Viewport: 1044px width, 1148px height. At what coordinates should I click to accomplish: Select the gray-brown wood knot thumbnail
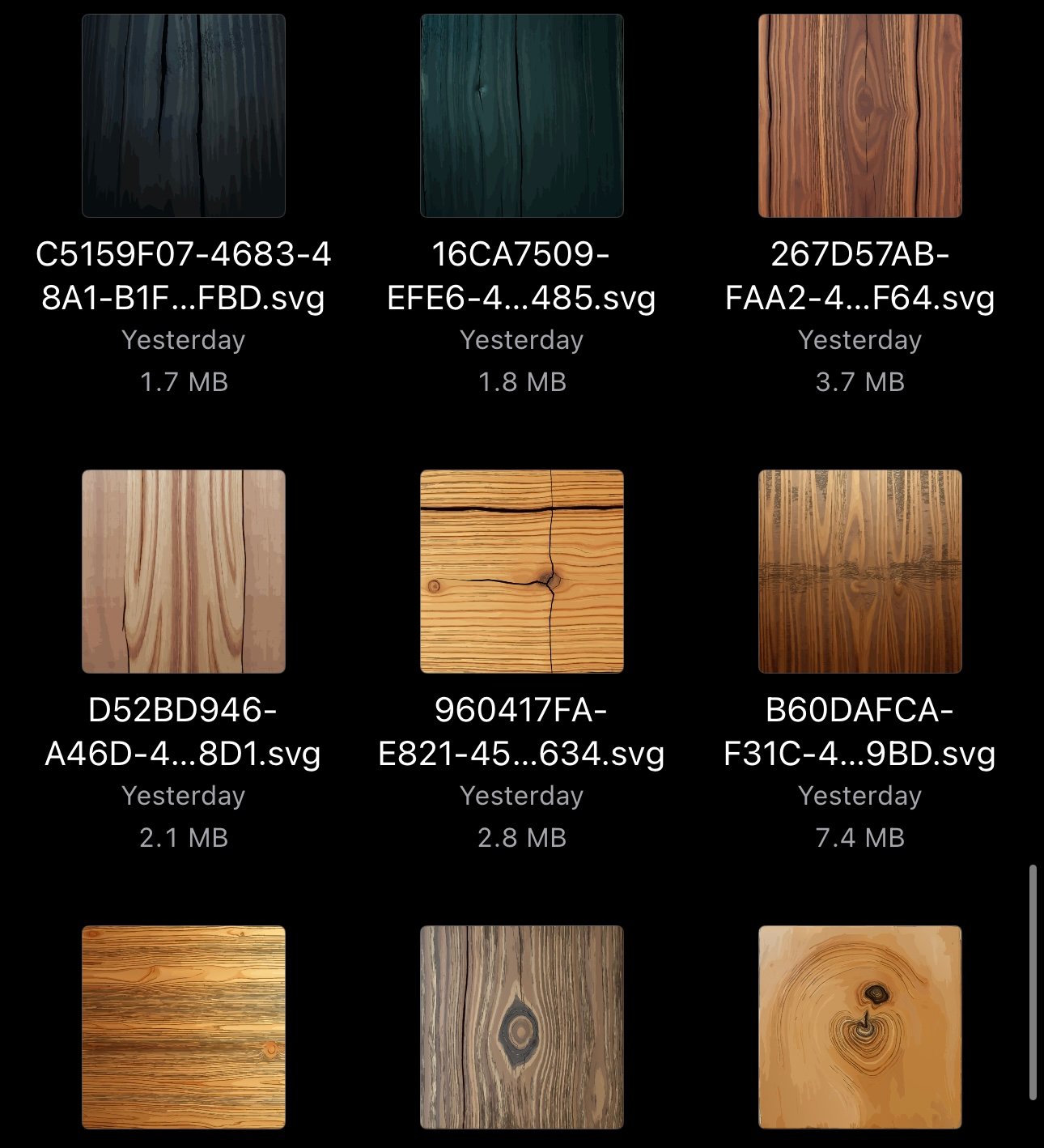pyautogui.click(x=522, y=1027)
